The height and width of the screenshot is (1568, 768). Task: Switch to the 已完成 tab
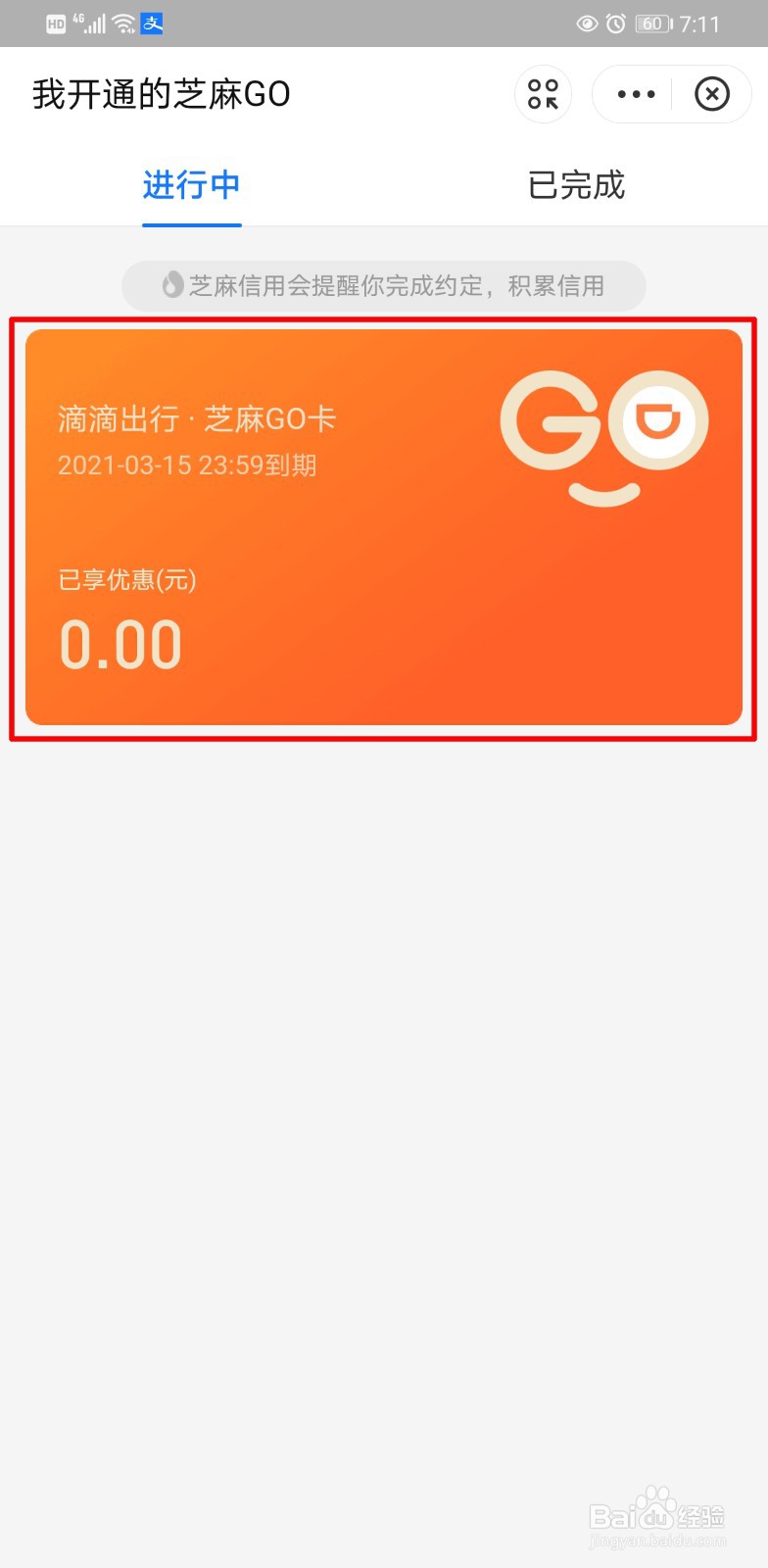[x=576, y=185]
